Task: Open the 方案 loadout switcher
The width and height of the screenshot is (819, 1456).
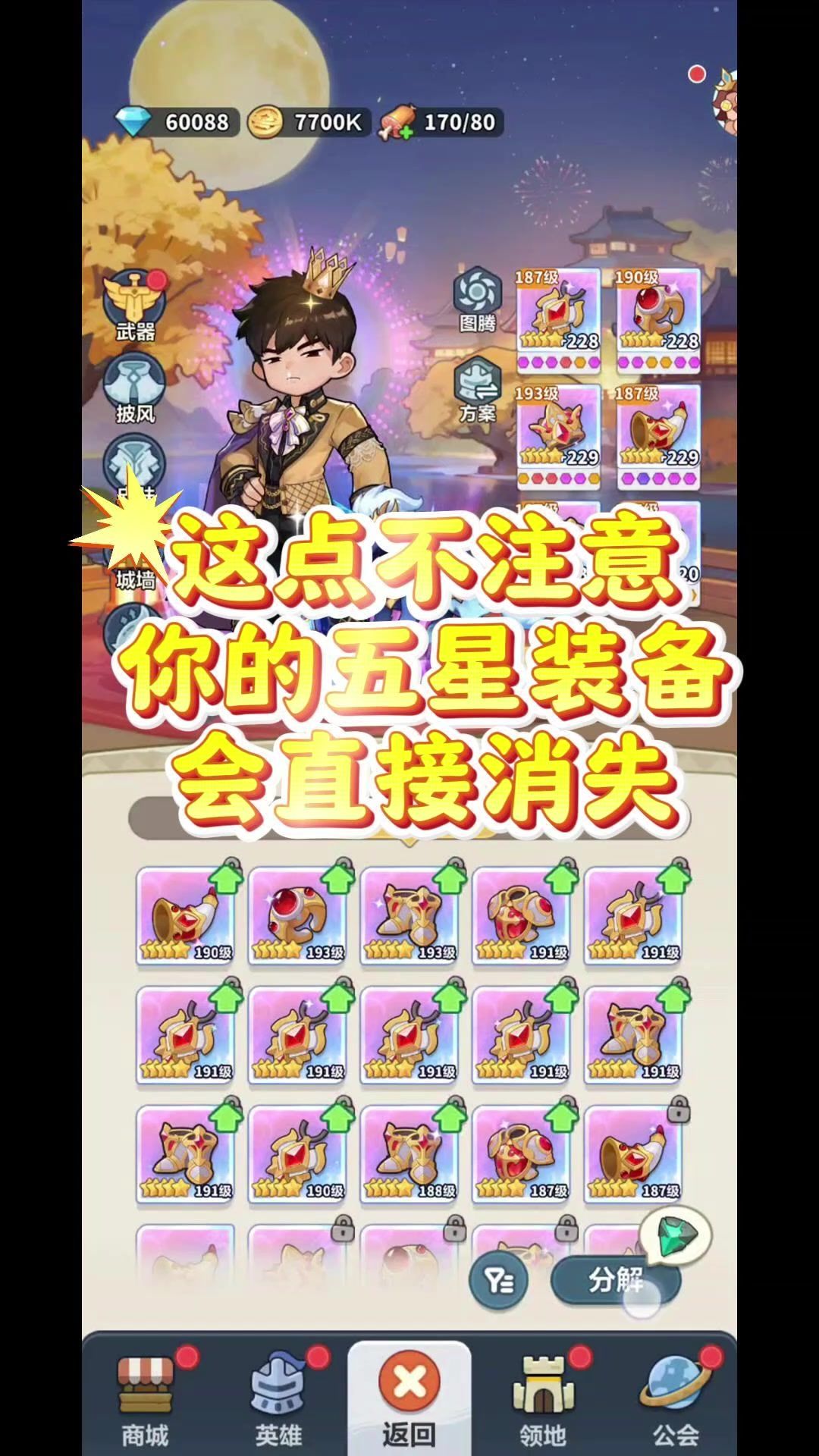Action: (478, 390)
